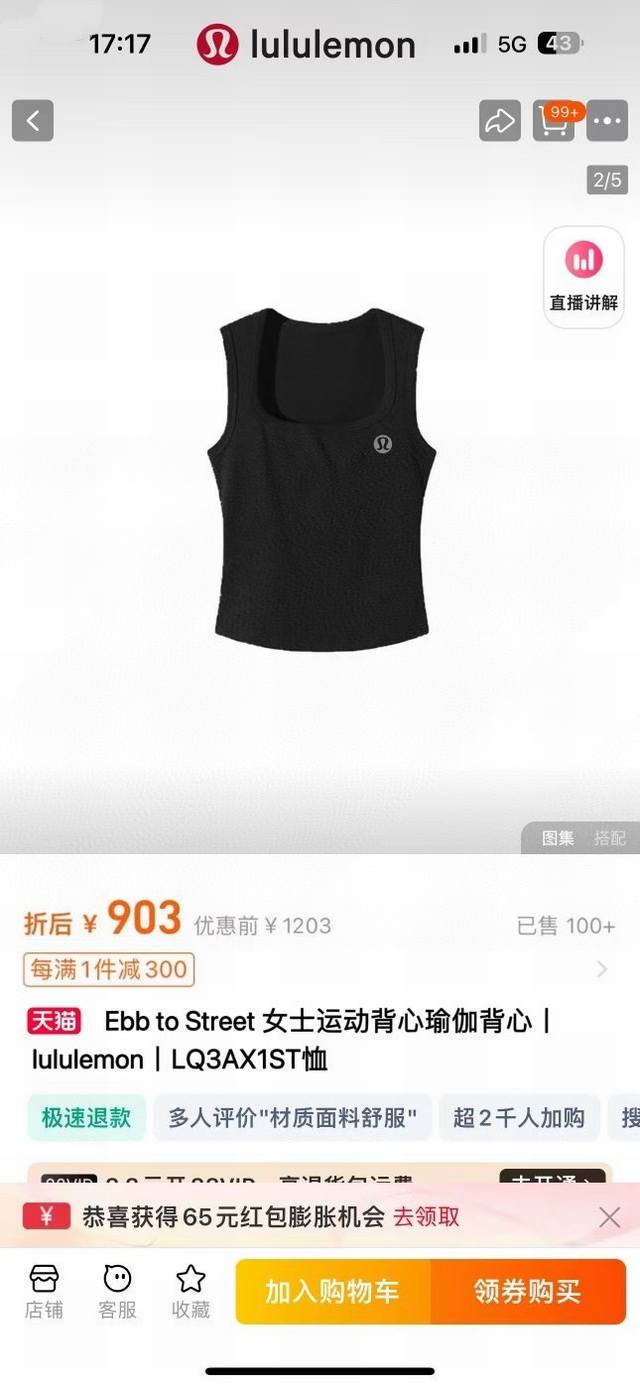This screenshot has height=1387, width=640.
Task: View reviews saying 材质面料舒服
Action: (293, 1117)
